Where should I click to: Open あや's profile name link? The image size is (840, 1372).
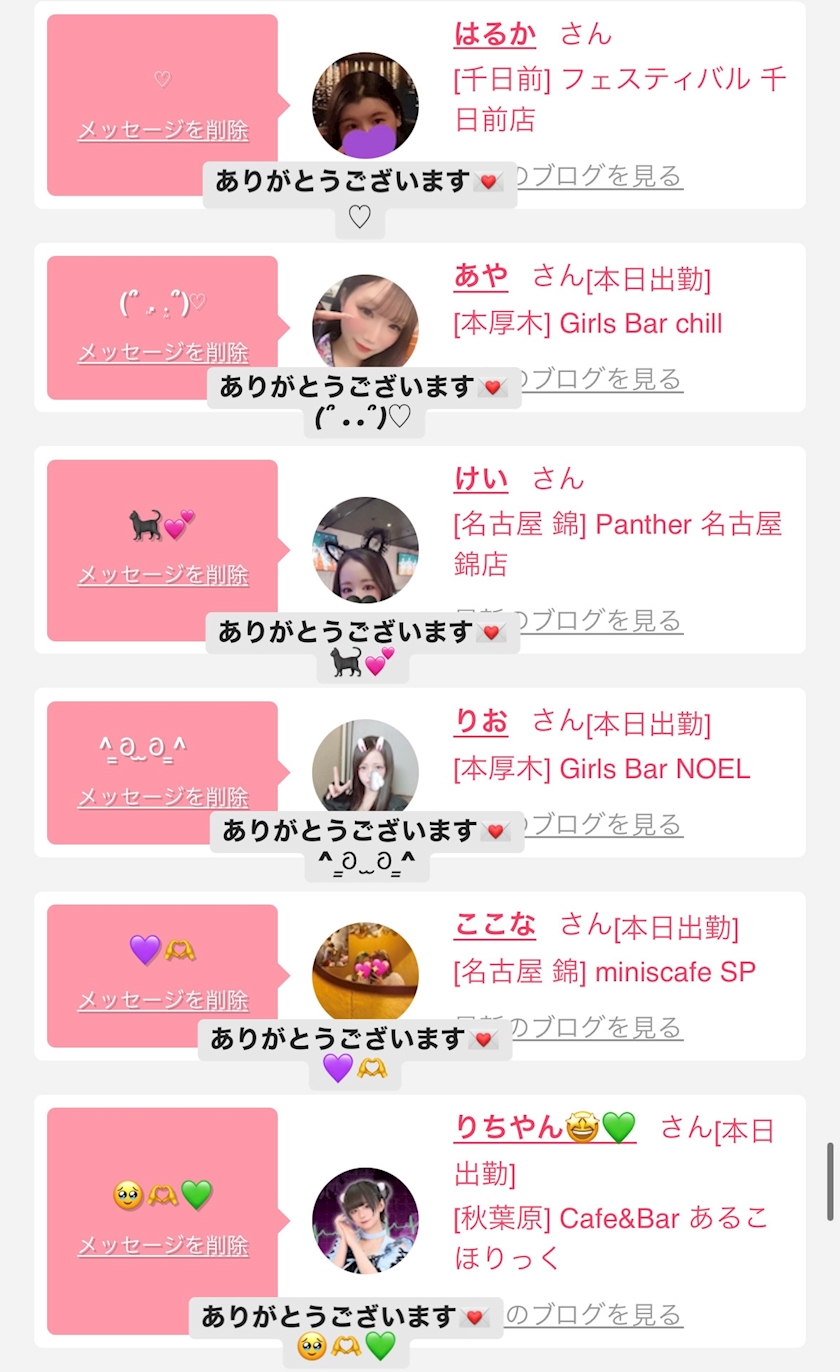pyautogui.click(x=481, y=276)
